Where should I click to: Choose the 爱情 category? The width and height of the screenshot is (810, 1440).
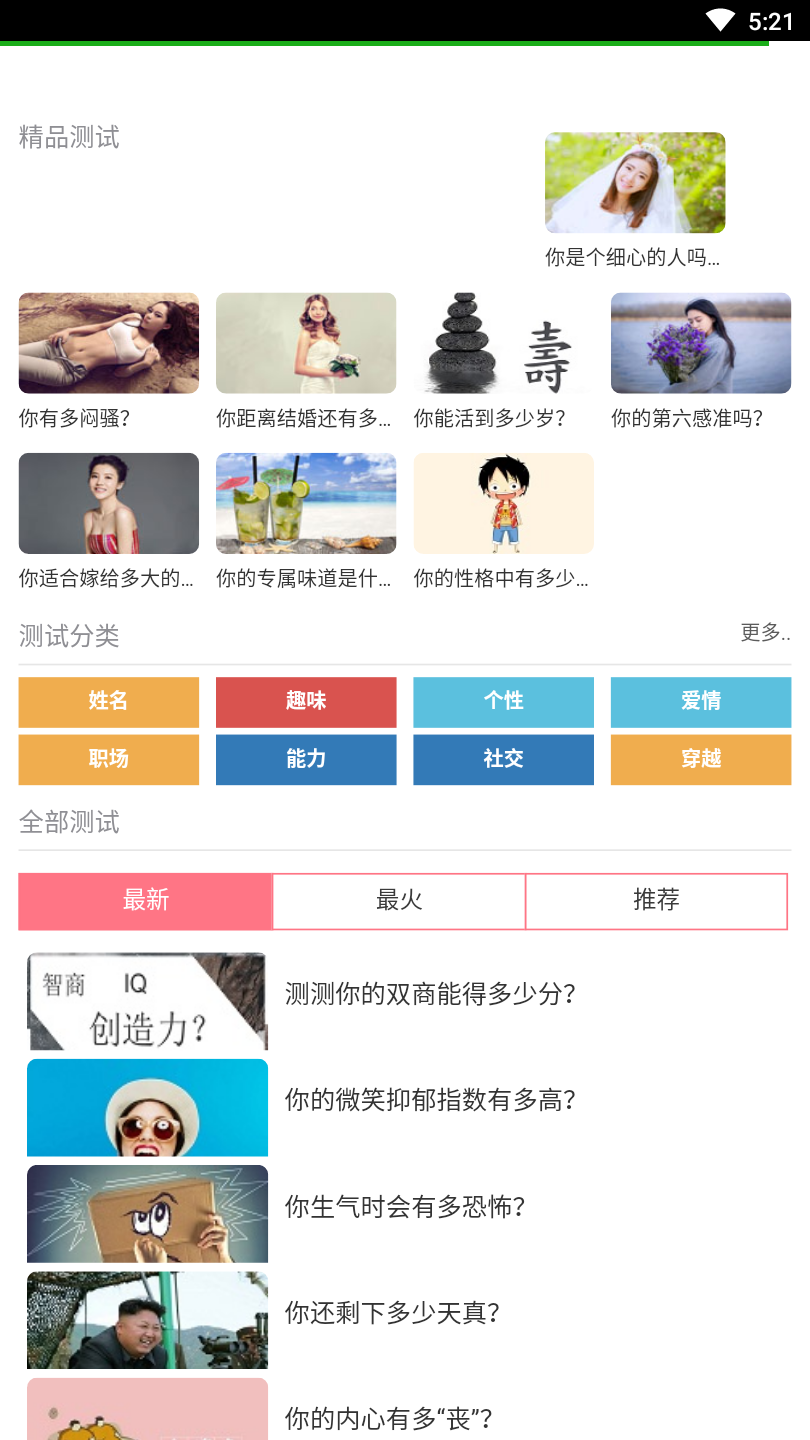click(700, 702)
